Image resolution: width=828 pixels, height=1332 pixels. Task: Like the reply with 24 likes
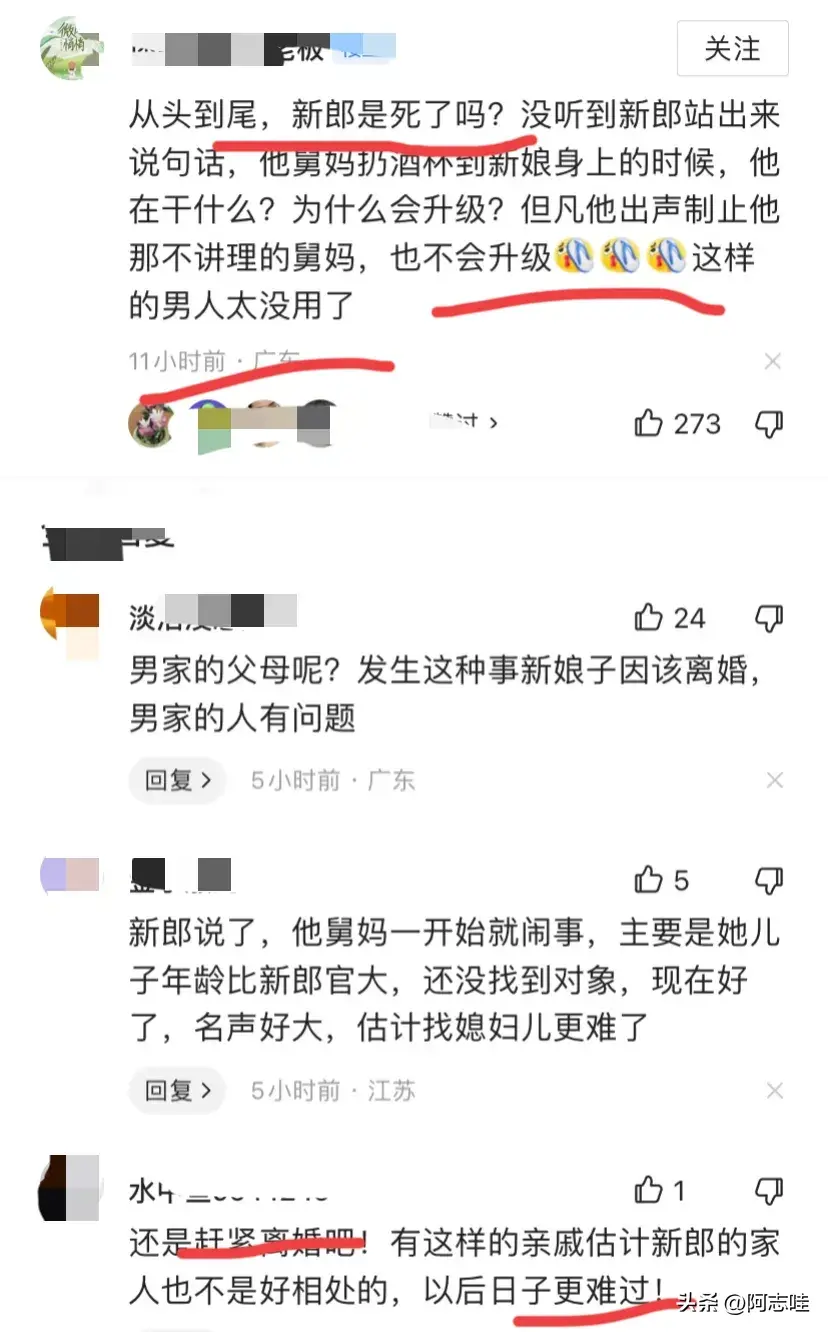click(x=650, y=618)
